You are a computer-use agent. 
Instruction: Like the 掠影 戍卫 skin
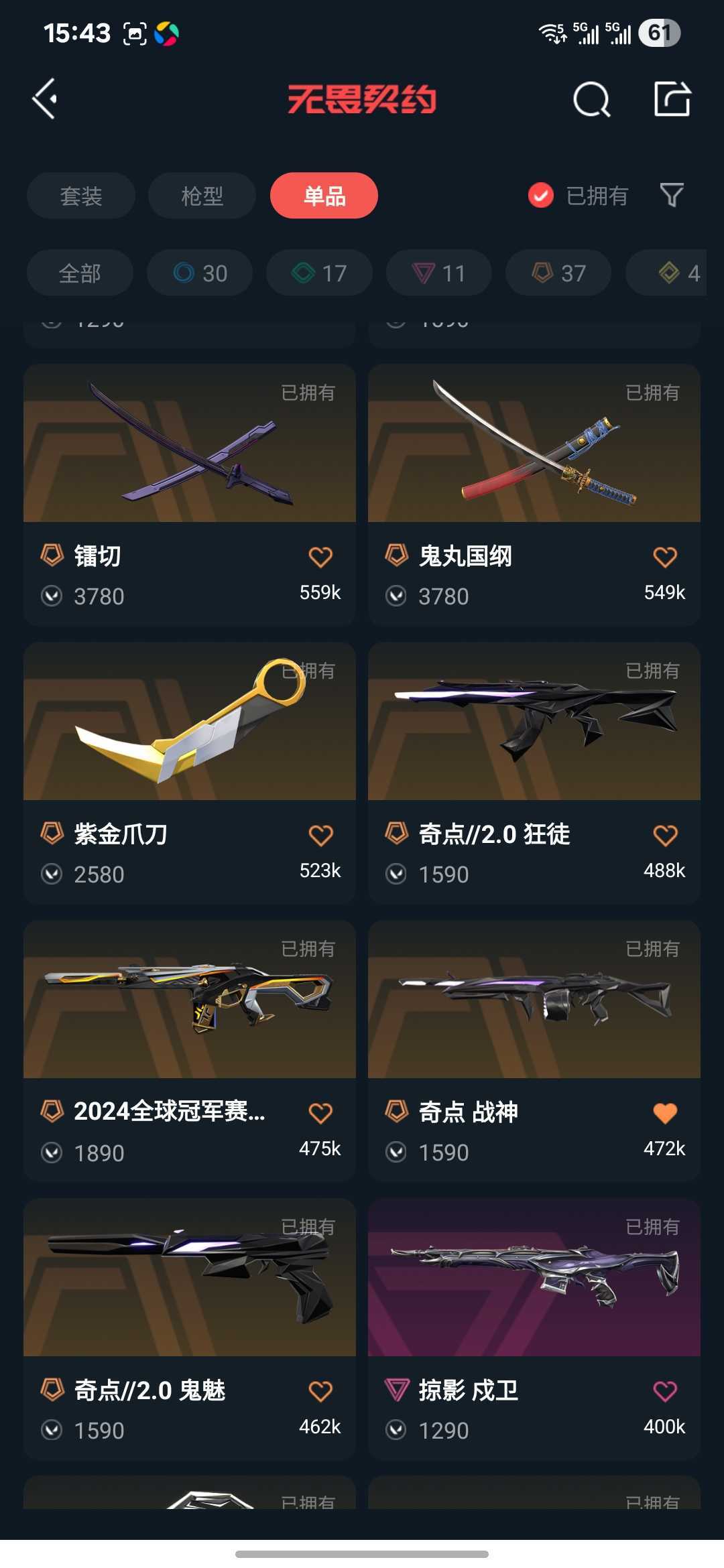coord(665,1391)
